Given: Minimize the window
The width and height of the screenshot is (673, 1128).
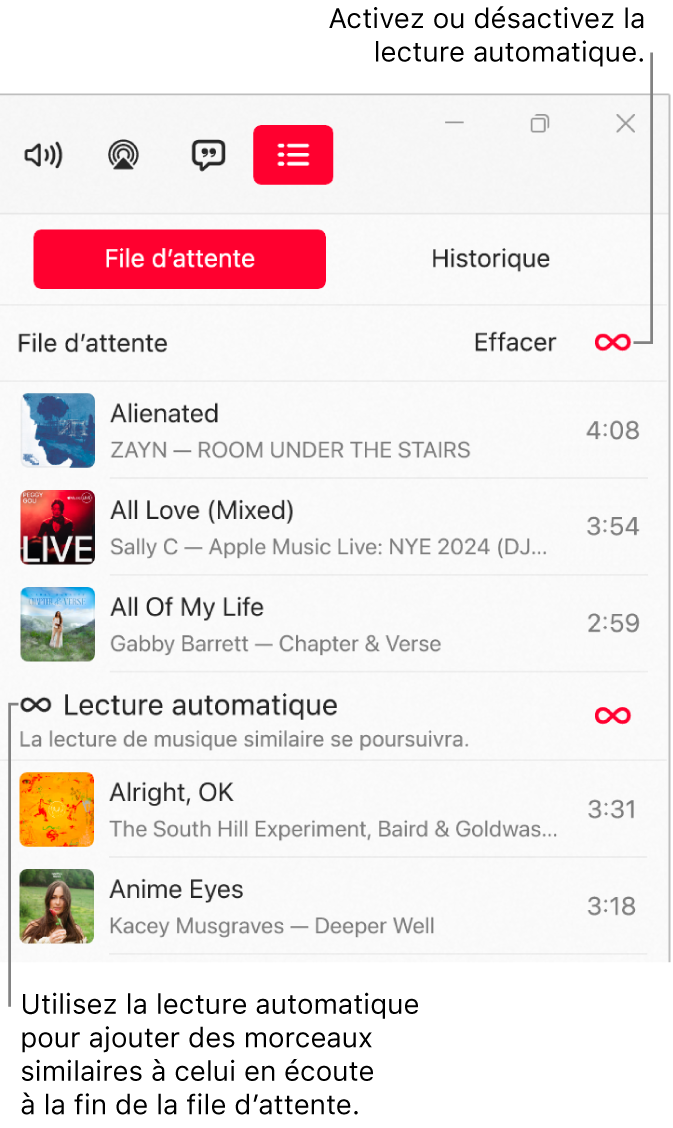Looking at the screenshot, I should [454, 123].
